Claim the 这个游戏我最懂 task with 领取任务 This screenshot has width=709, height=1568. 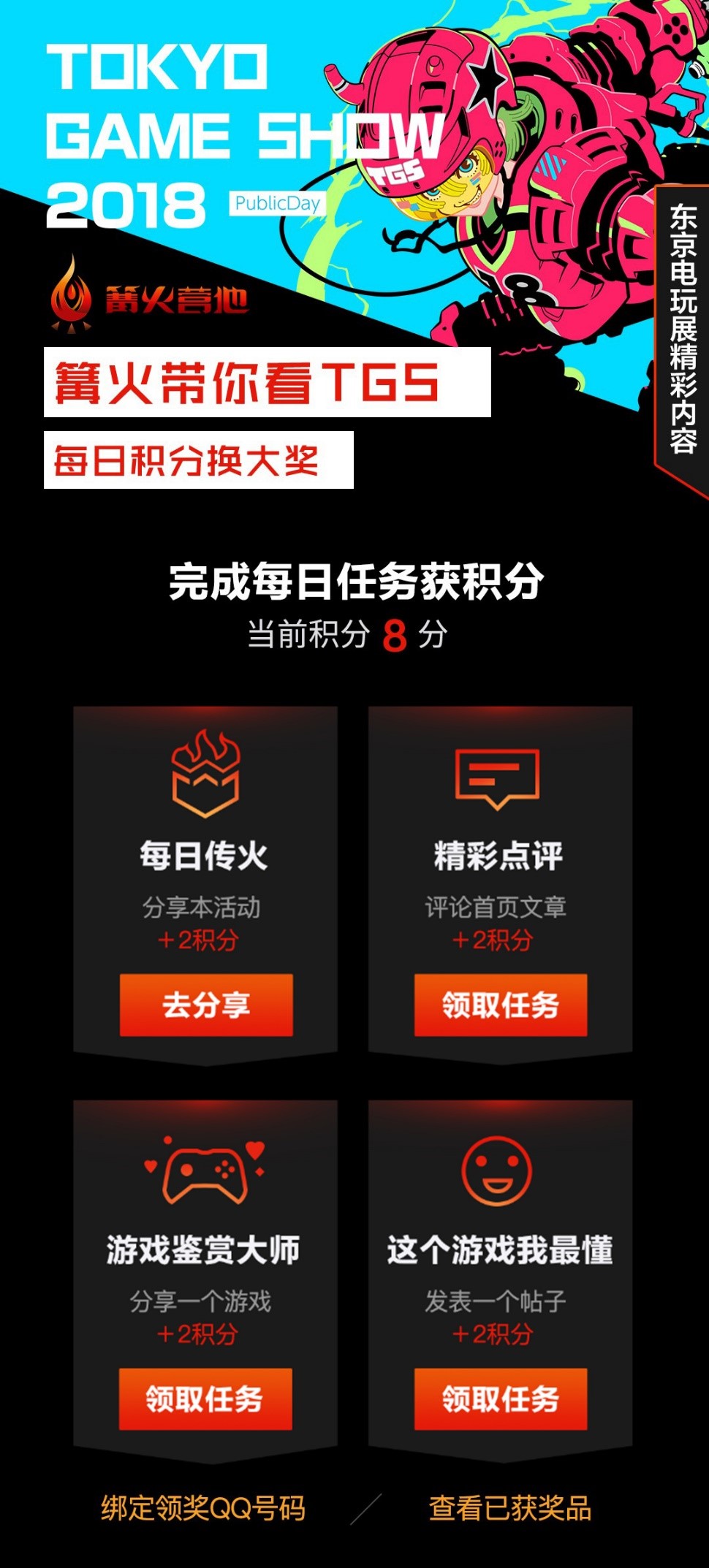click(x=501, y=1398)
